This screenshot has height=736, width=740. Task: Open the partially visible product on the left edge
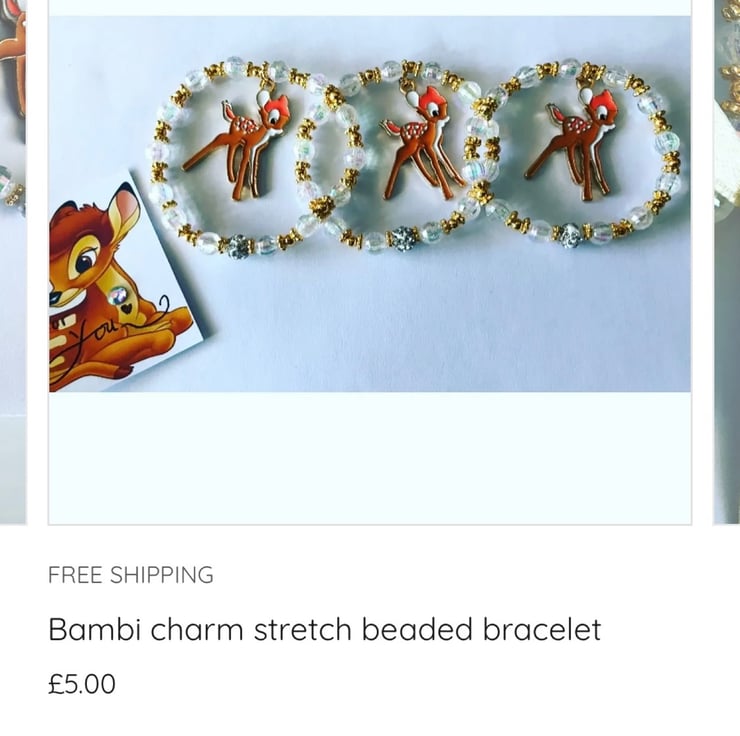pyautogui.click(x=12, y=260)
